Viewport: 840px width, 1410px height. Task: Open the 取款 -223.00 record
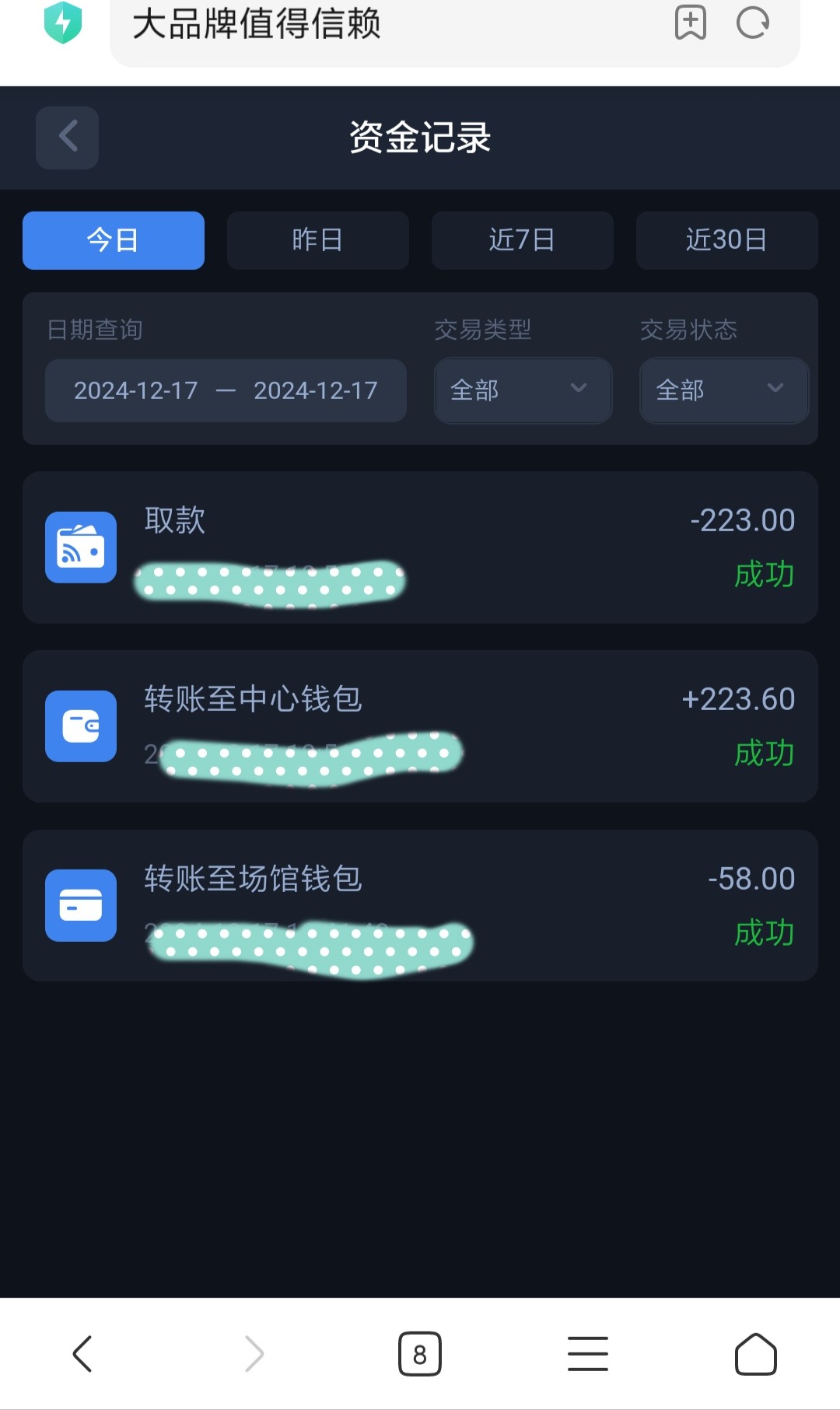tap(420, 548)
